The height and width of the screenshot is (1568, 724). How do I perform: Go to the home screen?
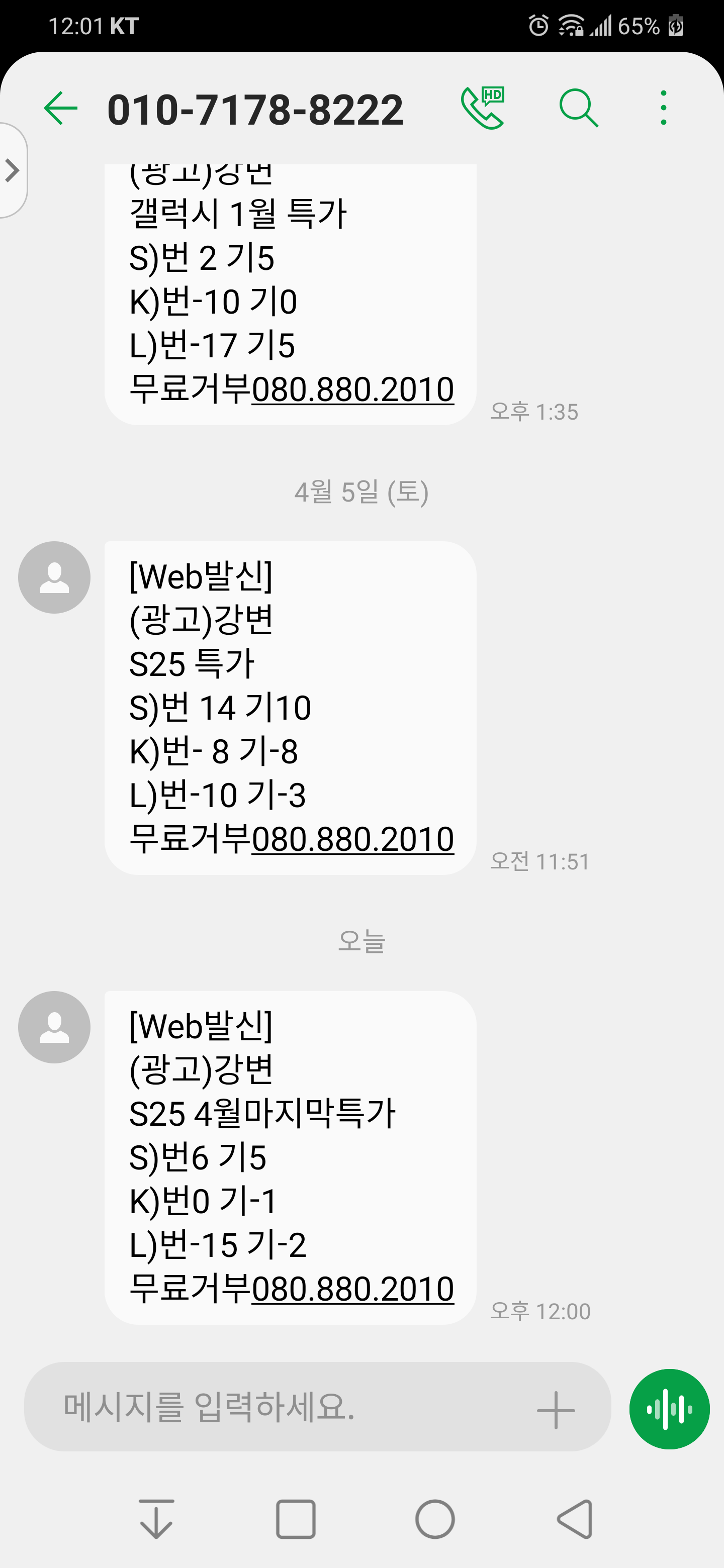435,1519
